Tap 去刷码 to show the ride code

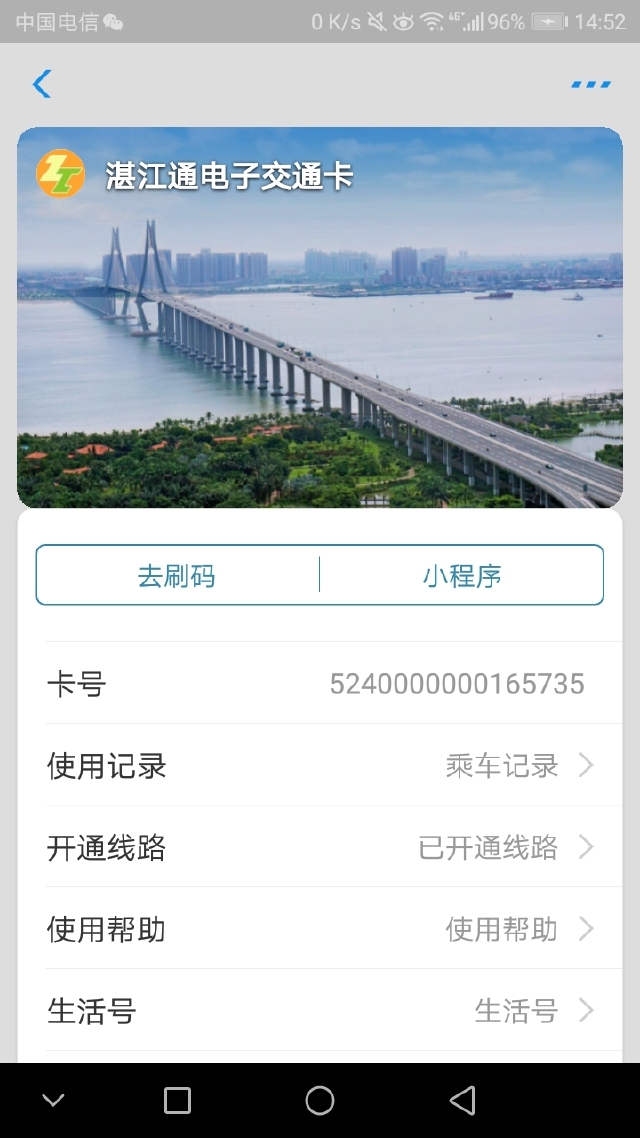tap(177, 576)
